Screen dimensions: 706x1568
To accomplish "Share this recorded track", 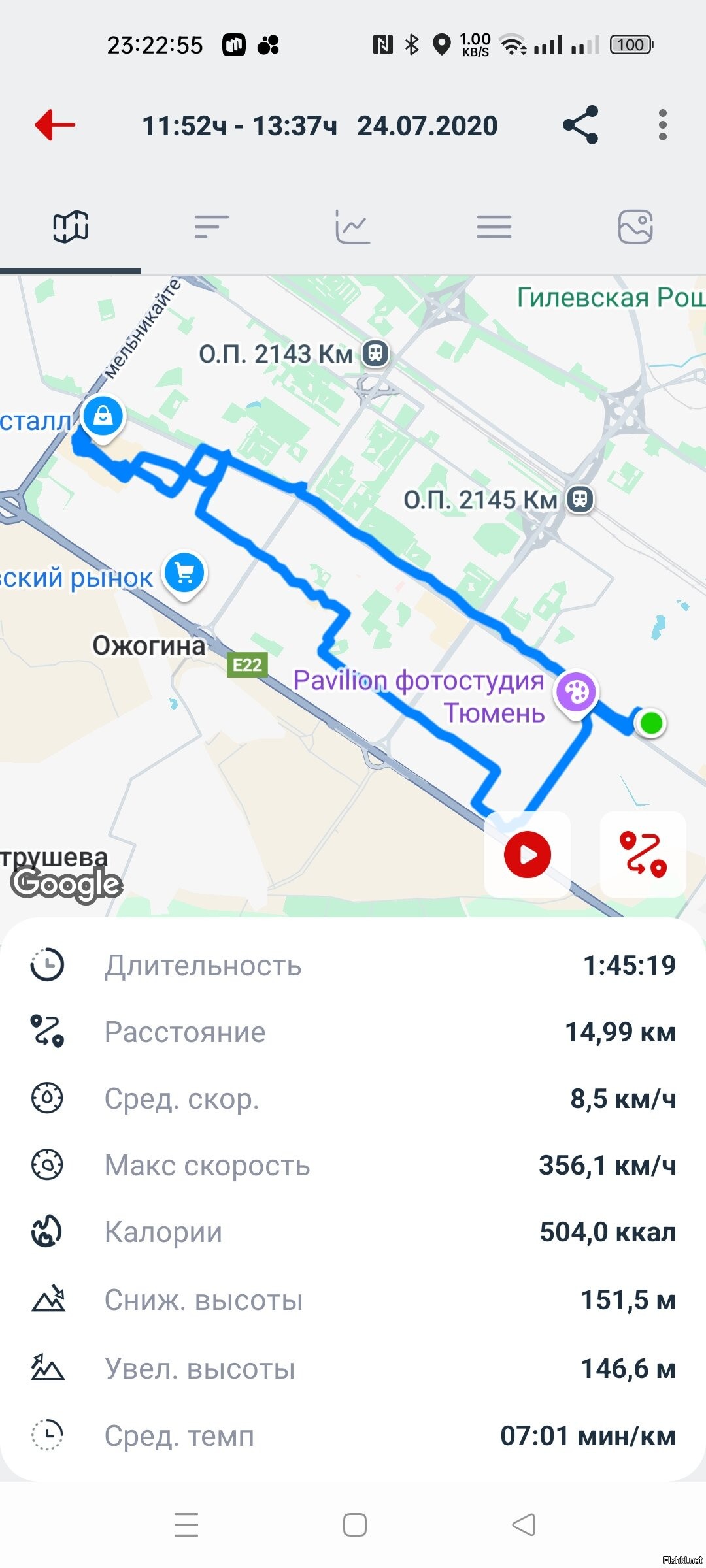I will pos(580,125).
